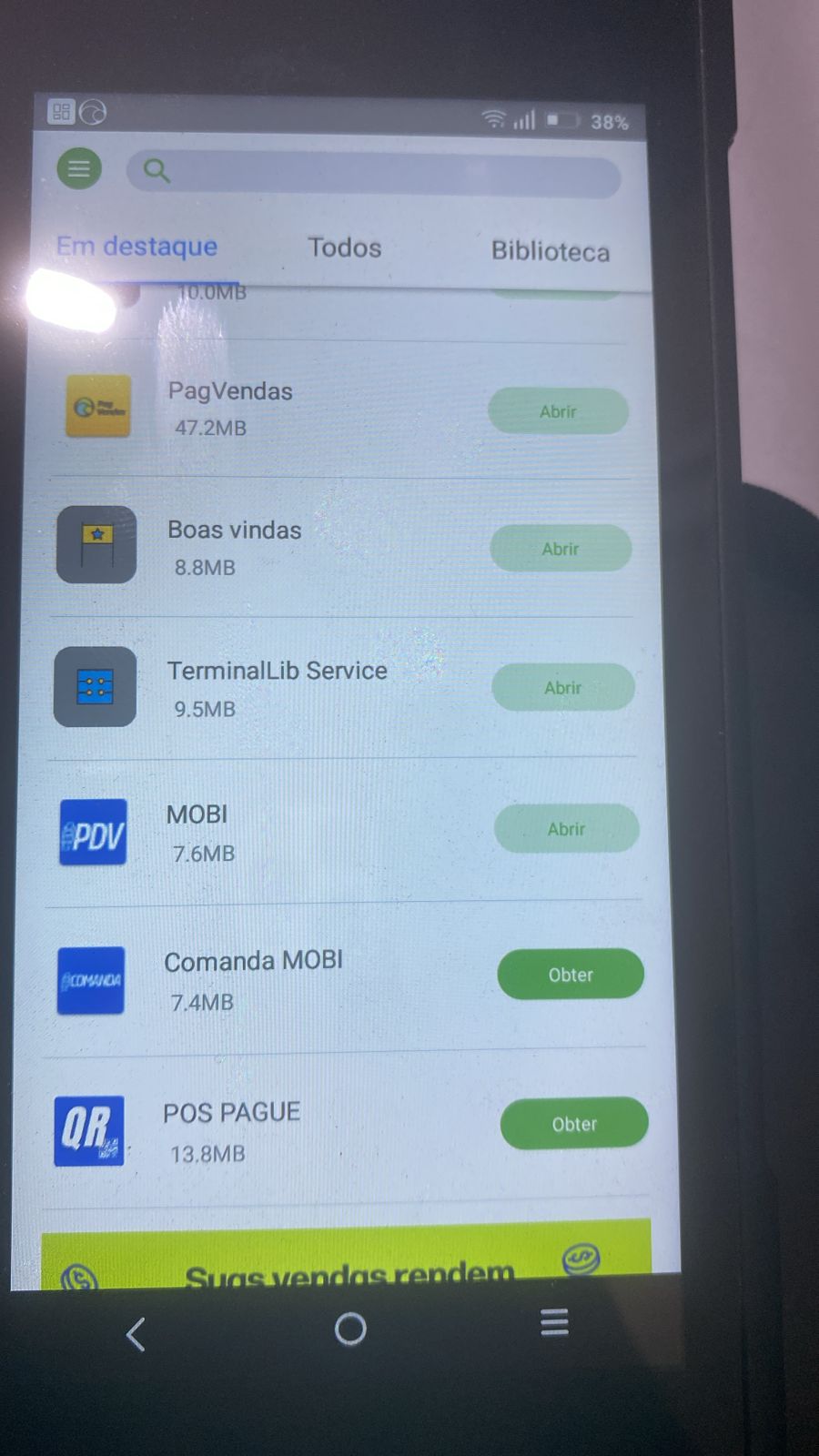Get the Comanda MOBI app
The width and height of the screenshot is (819, 1456).
tap(571, 975)
